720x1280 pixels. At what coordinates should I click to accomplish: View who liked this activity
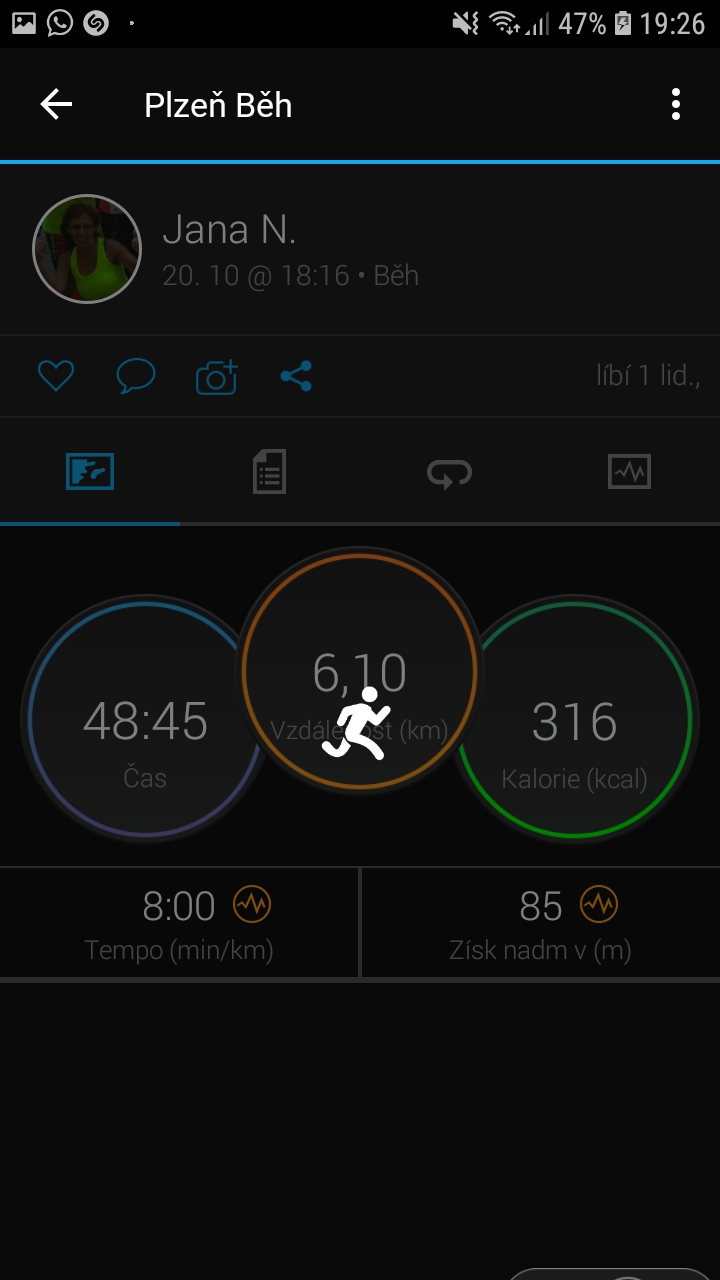pyautogui.click(x=647, y=376)
